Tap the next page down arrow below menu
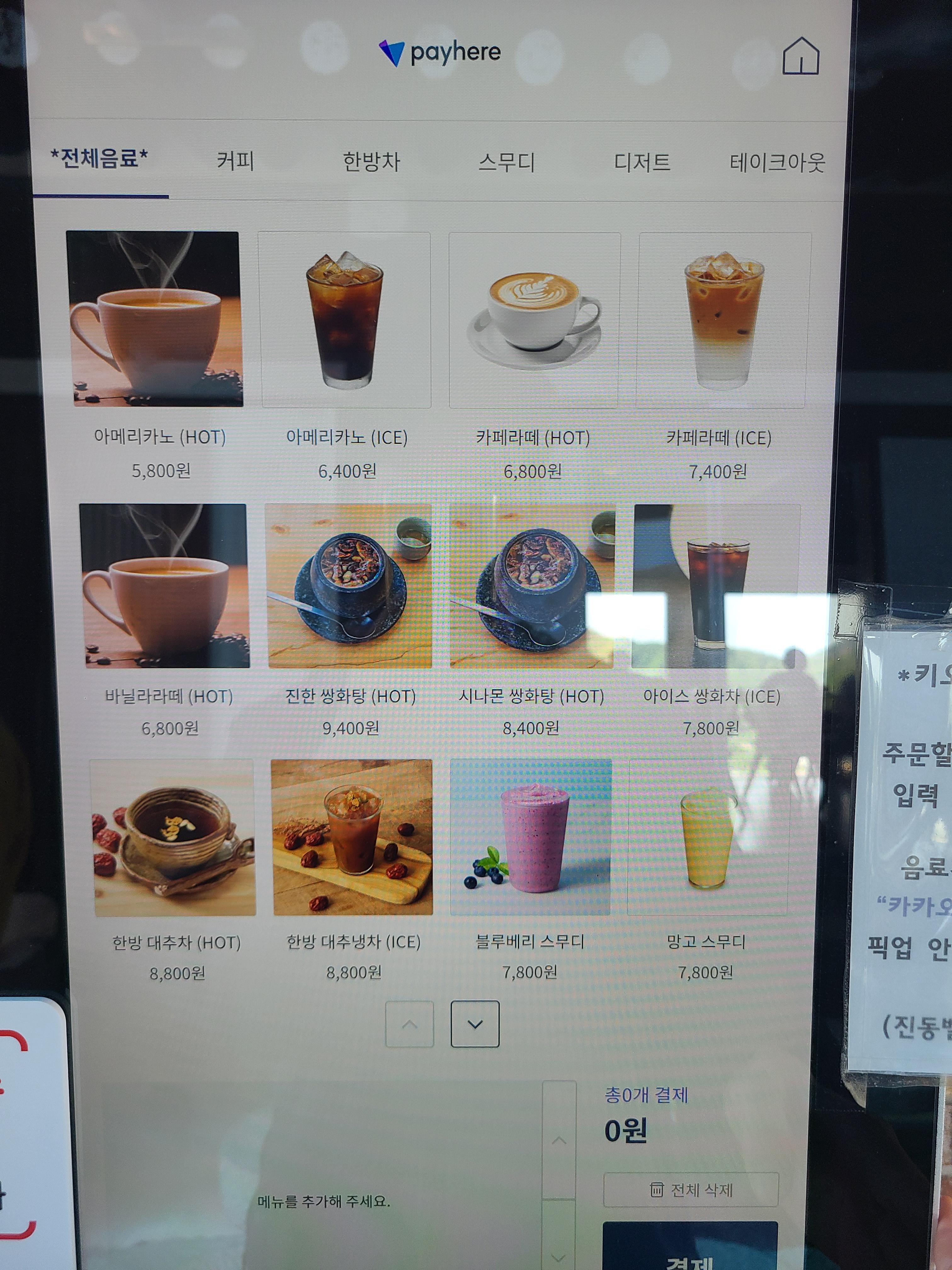Viewport: 952px width, 1270px height. click(475, 1024)
